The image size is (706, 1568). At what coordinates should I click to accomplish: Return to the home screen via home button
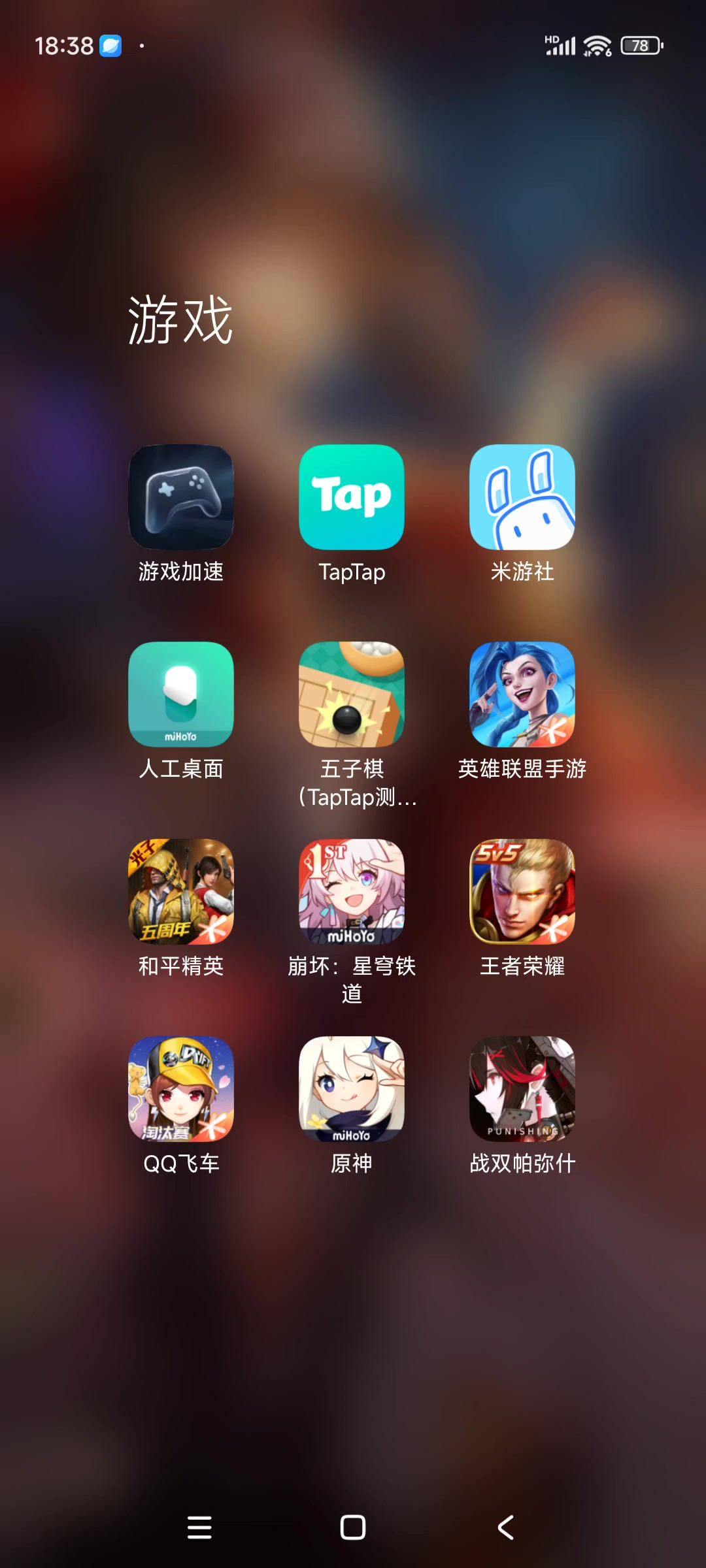[x=353, y=1527]
